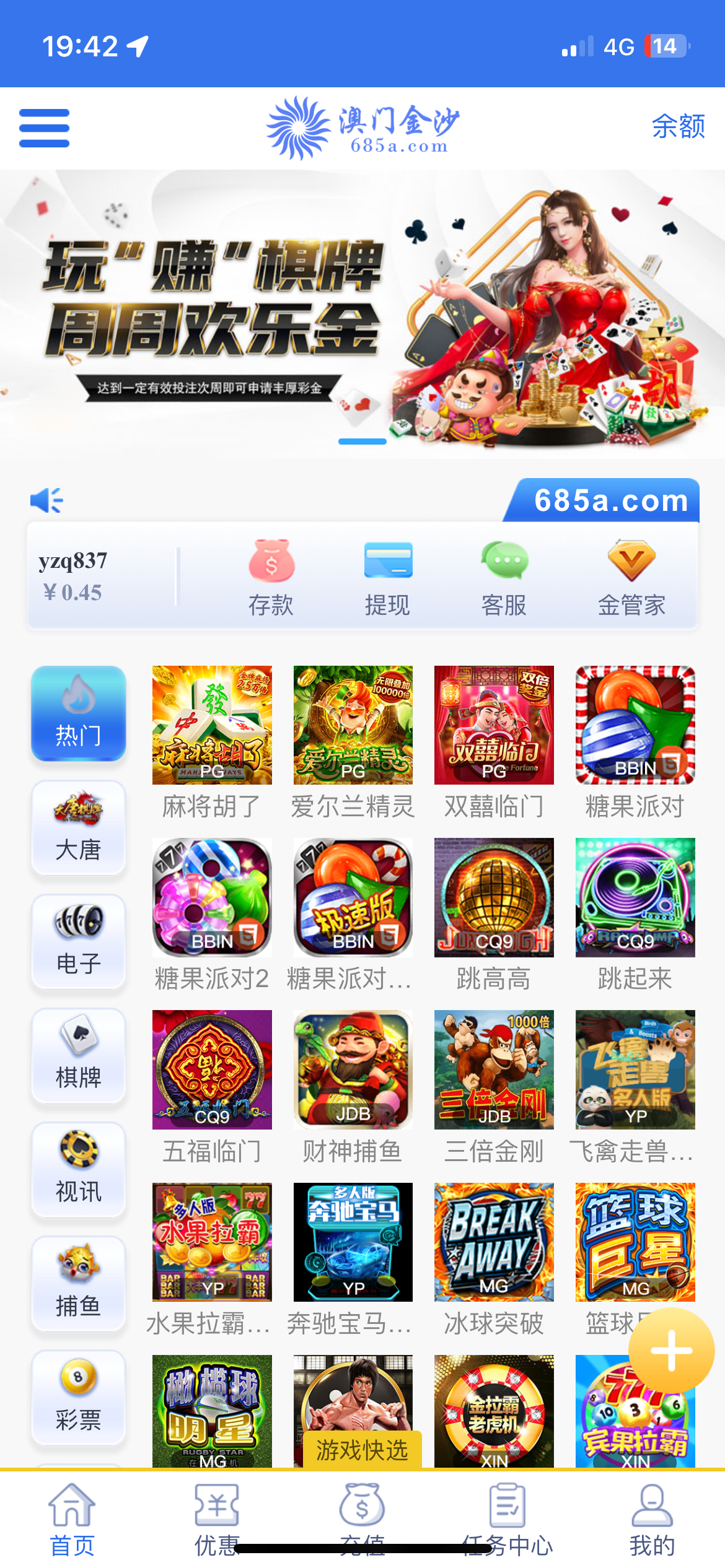
Task: Open the 游戏快选 quick game picker
Action: (x=362, y=1450)
